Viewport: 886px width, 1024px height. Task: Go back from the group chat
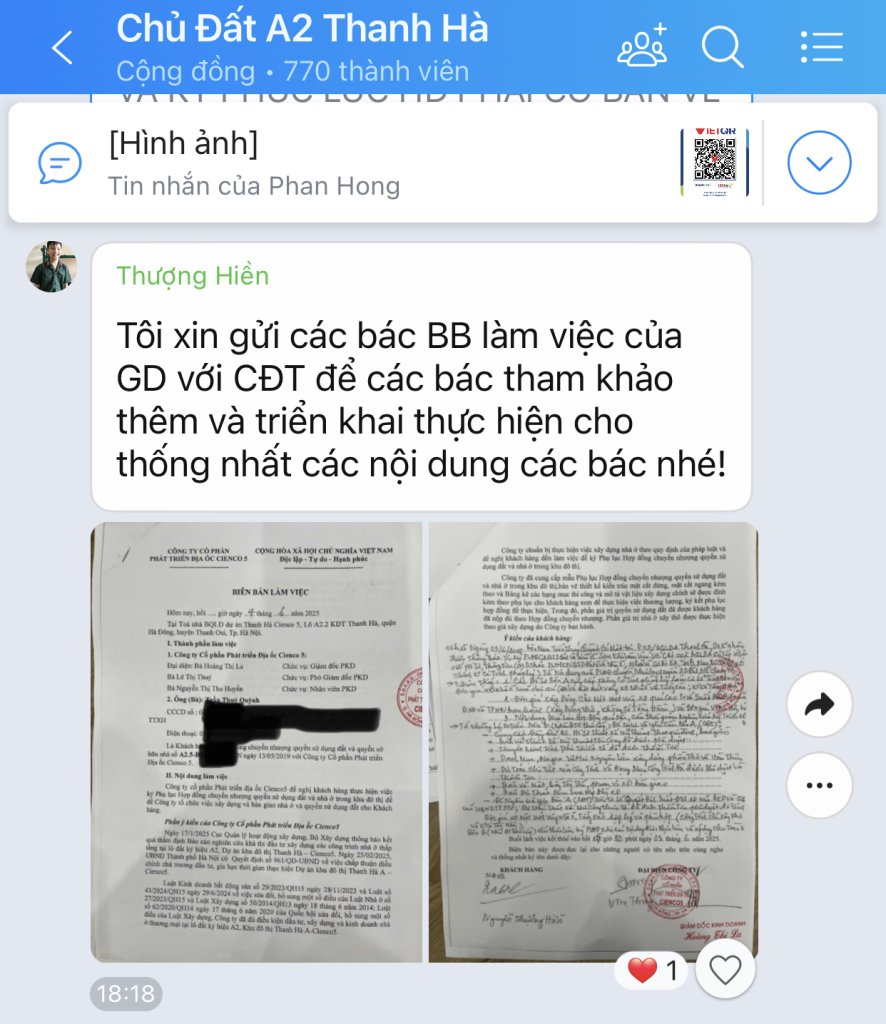pyautogui.click(x=62, y=47)
